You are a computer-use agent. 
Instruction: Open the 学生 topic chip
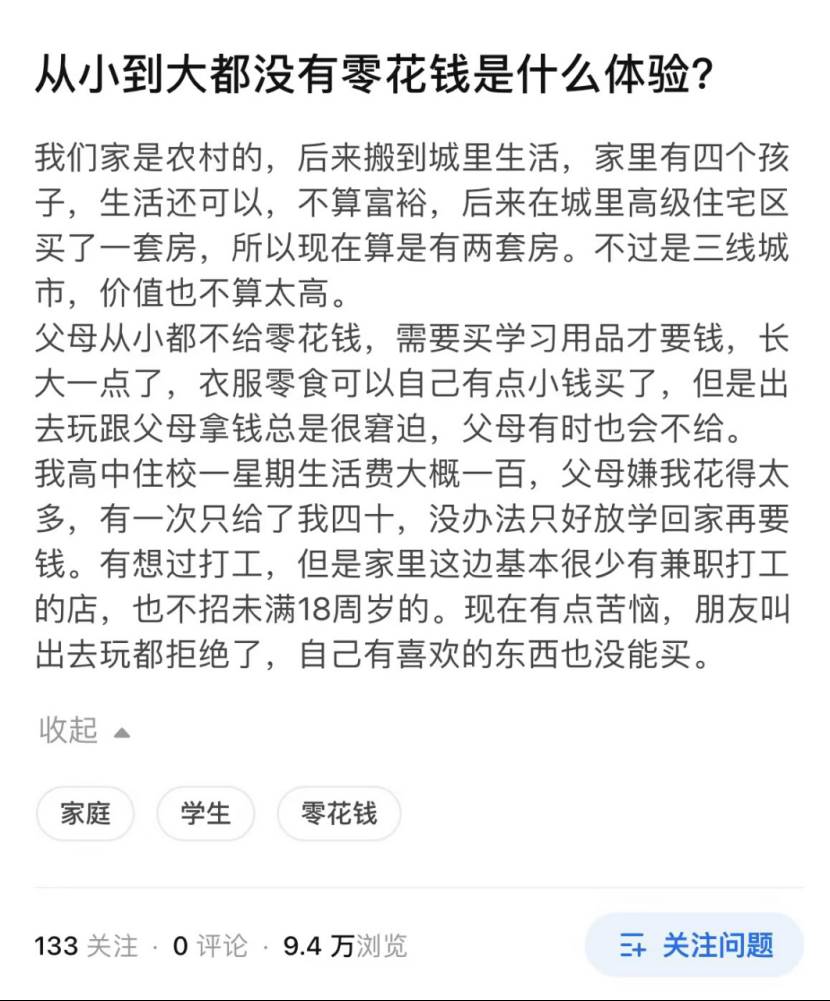[205, 813]
